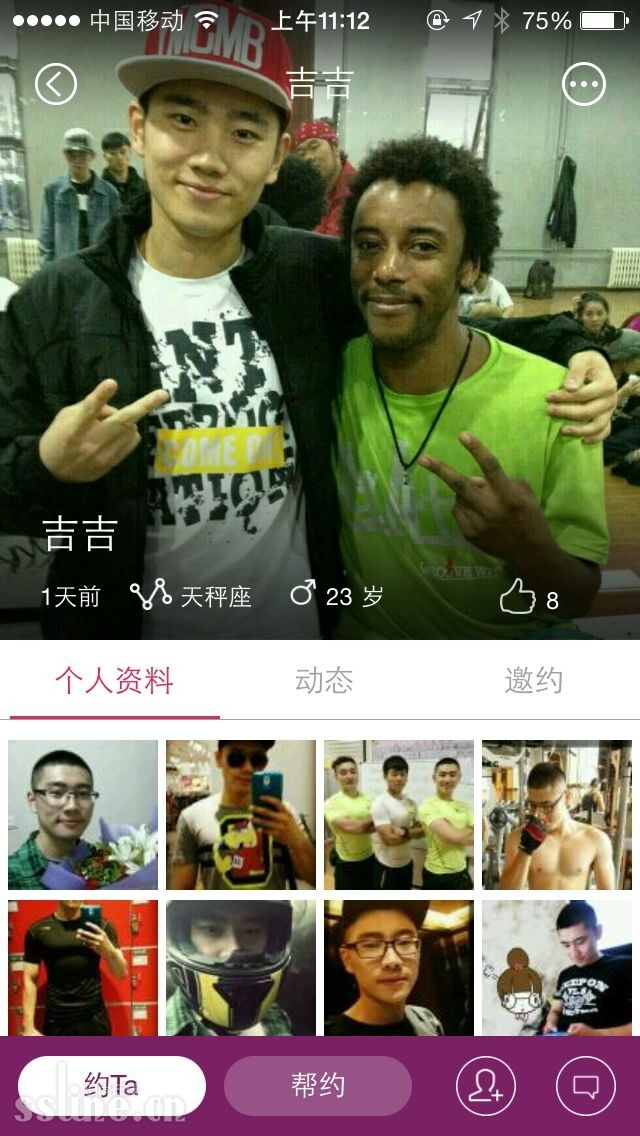Switch to the 邀约 tab

click(x=533, y=681)
